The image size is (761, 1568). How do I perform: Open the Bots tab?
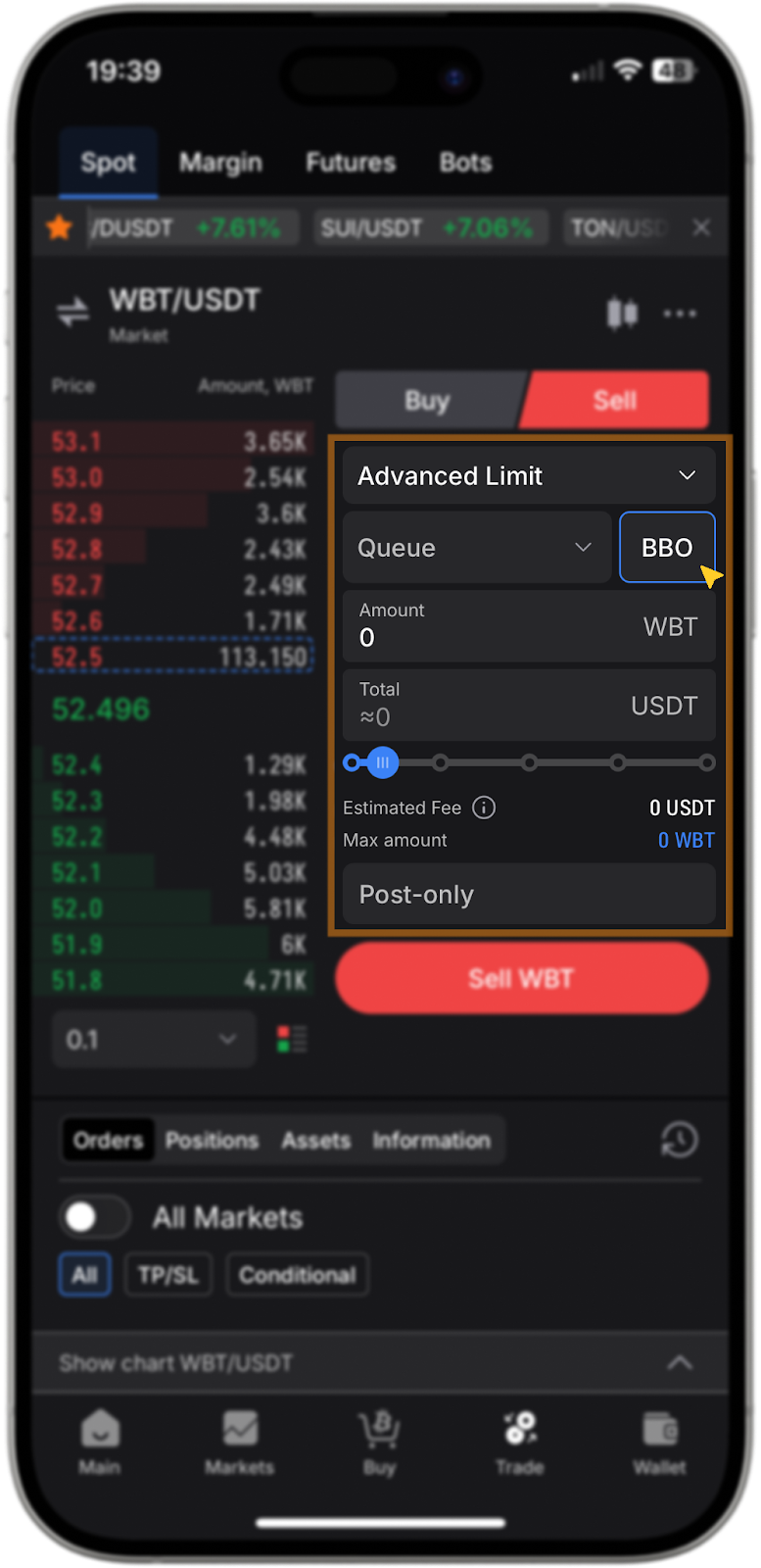[x=465, y=163]
